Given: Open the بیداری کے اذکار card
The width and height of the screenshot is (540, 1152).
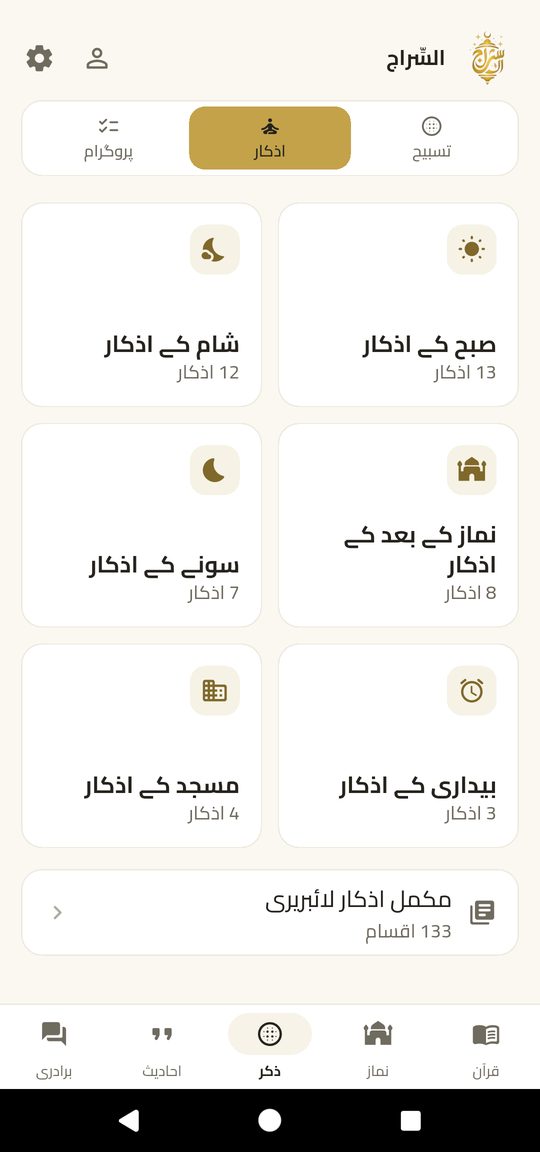Looking at the screenshot, I should (x=398, y=746).
